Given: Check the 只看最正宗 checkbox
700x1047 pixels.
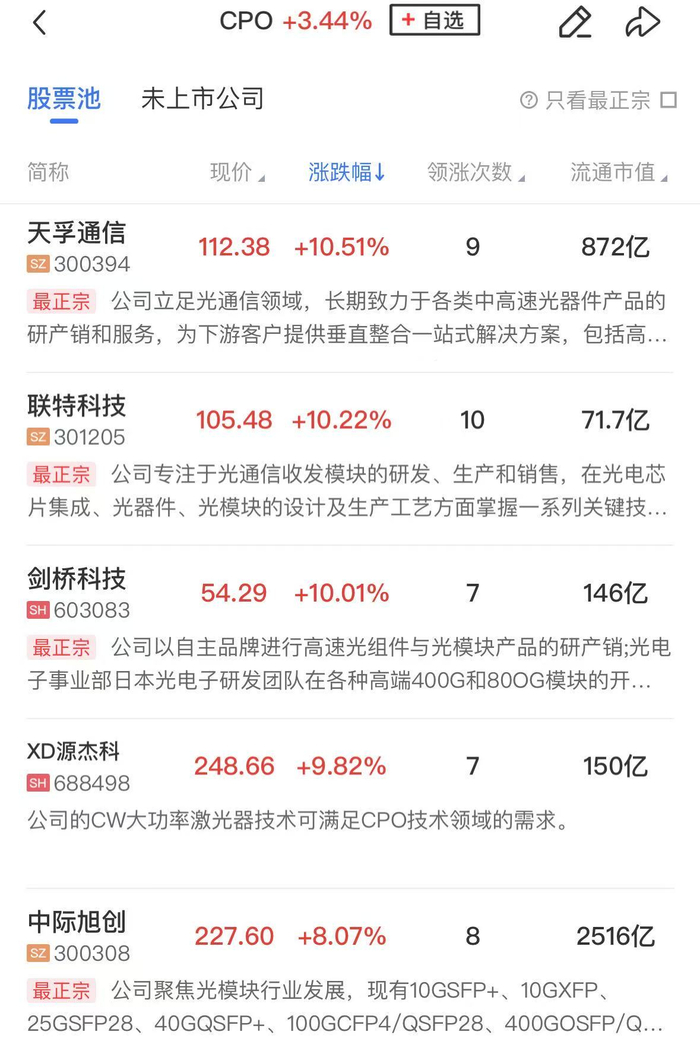Looking at the screenshot, I should coord(669,100).
